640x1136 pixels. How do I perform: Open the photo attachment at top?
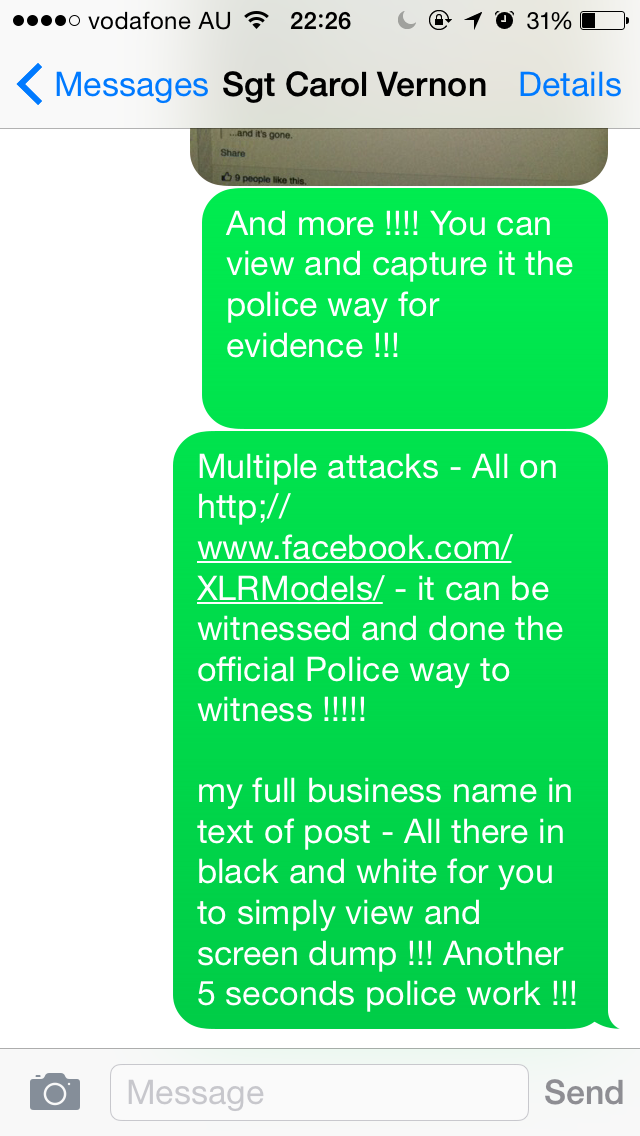pos(398,156)
